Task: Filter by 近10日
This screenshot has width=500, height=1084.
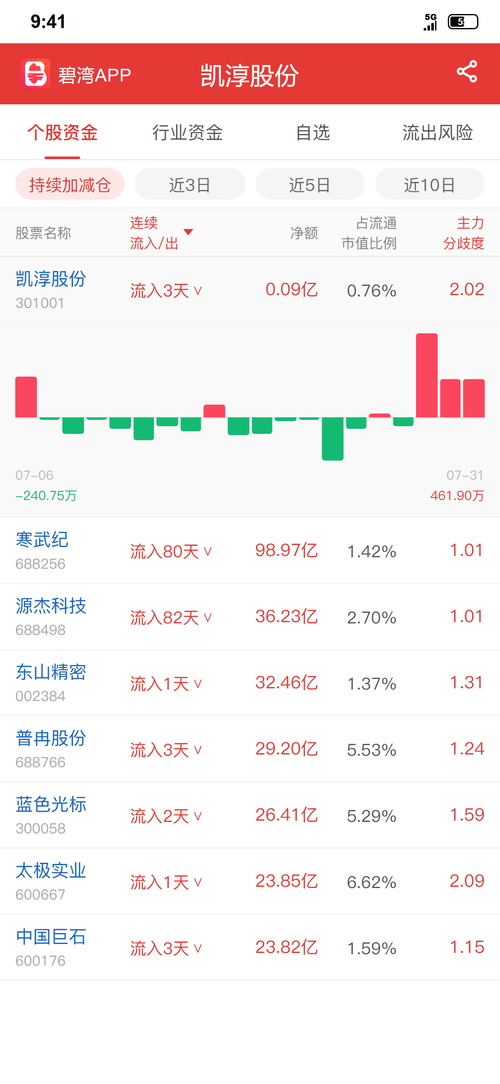Action: [429, 185]
